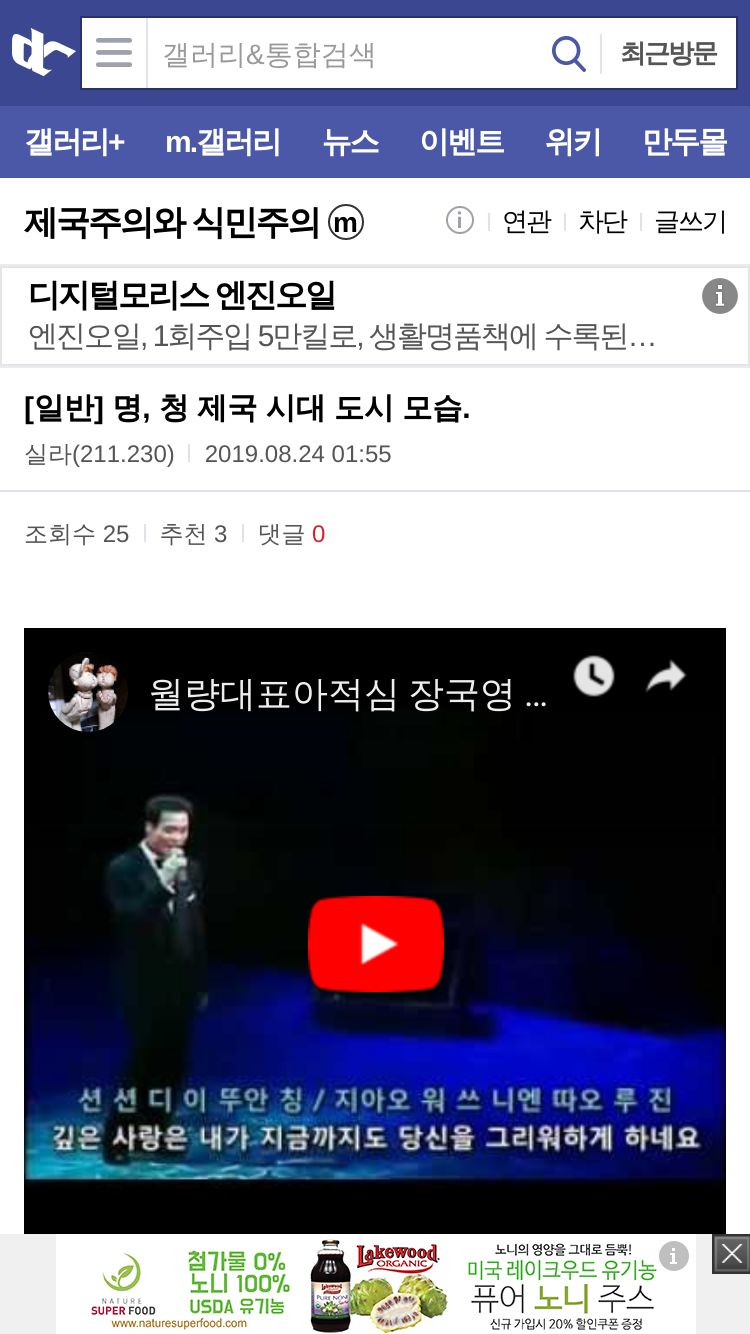This screenshot has width=750, height=1334.
Task: Show gallery info icon
Action: click(459, 220)
